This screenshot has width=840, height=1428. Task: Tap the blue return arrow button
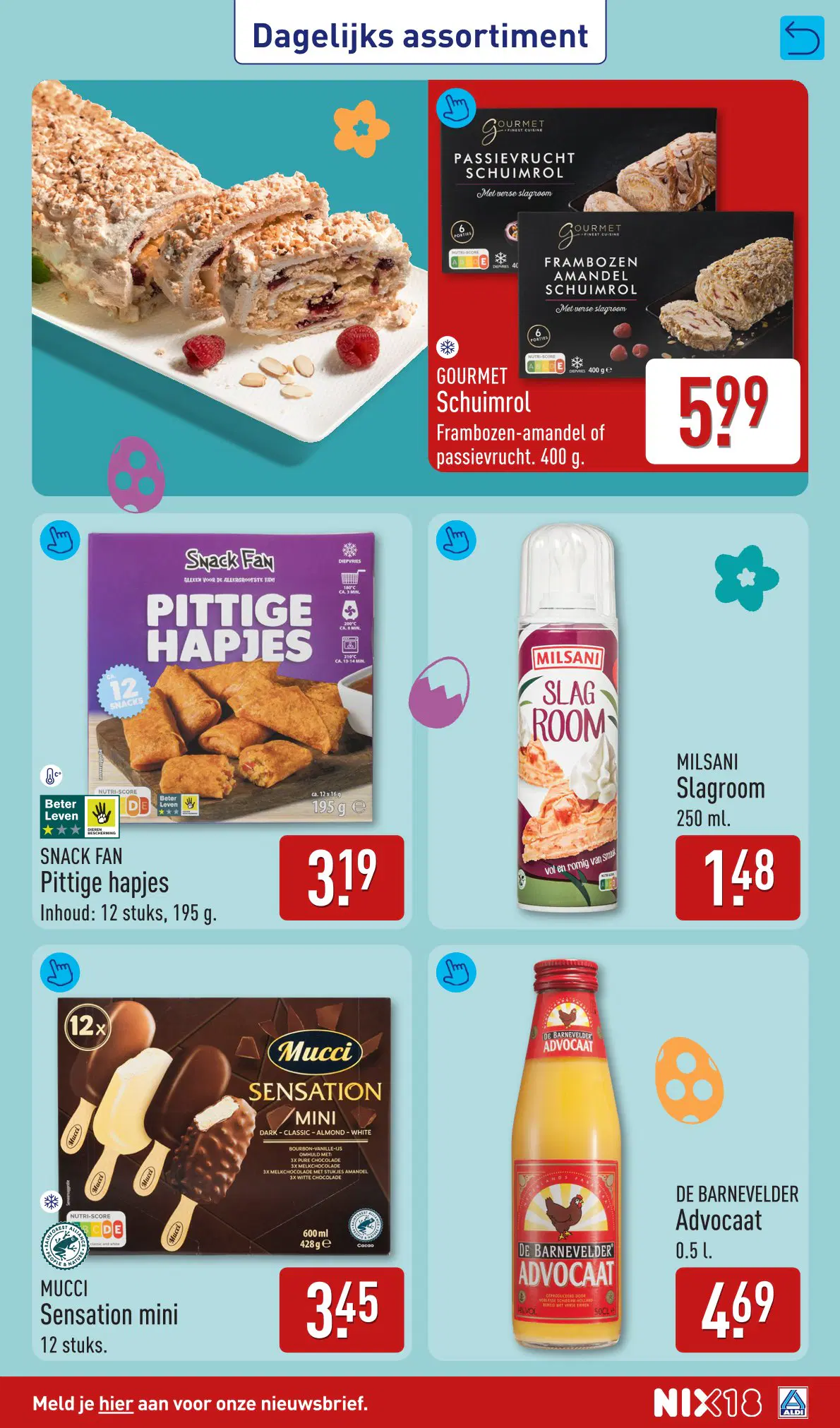click(x=802, y=38)
